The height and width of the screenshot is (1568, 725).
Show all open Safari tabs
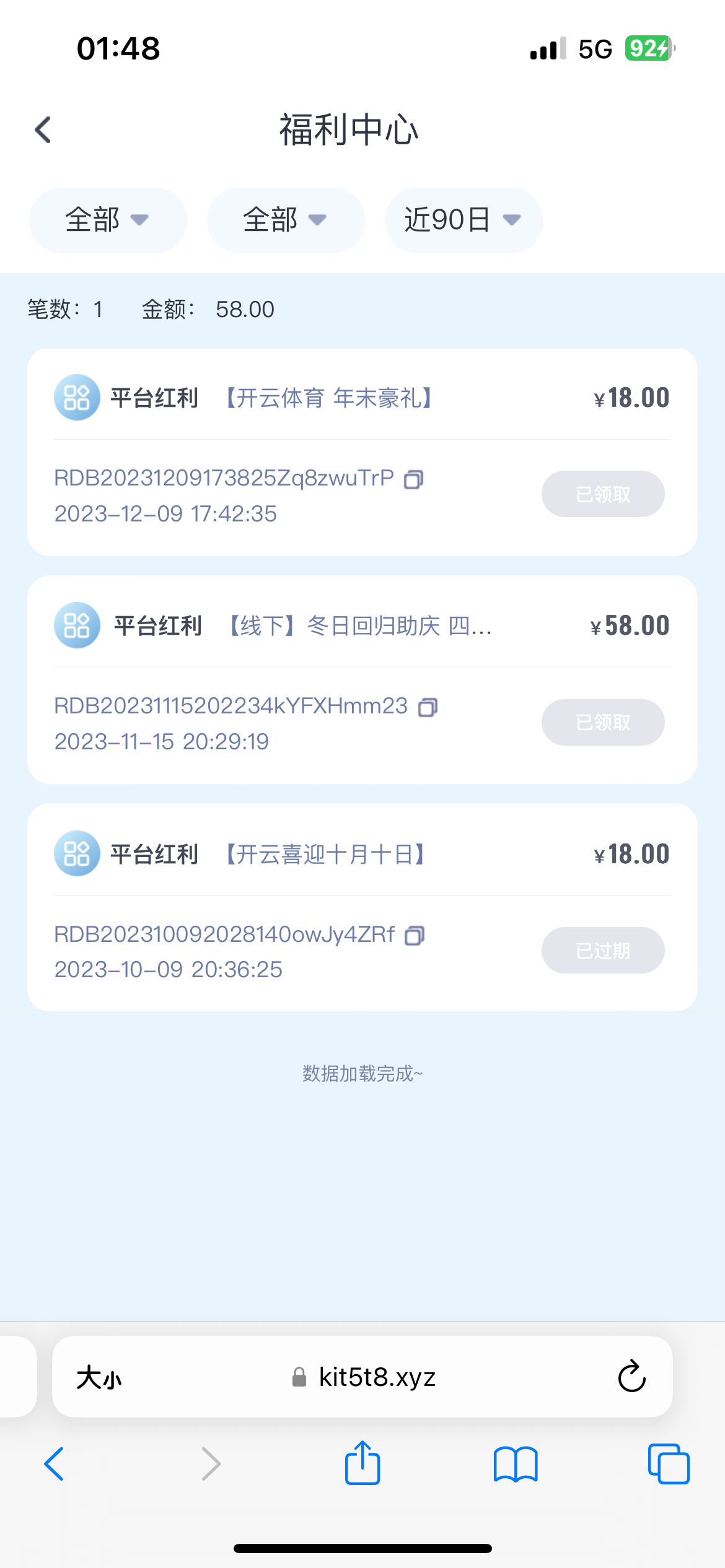click(669, 1464)
